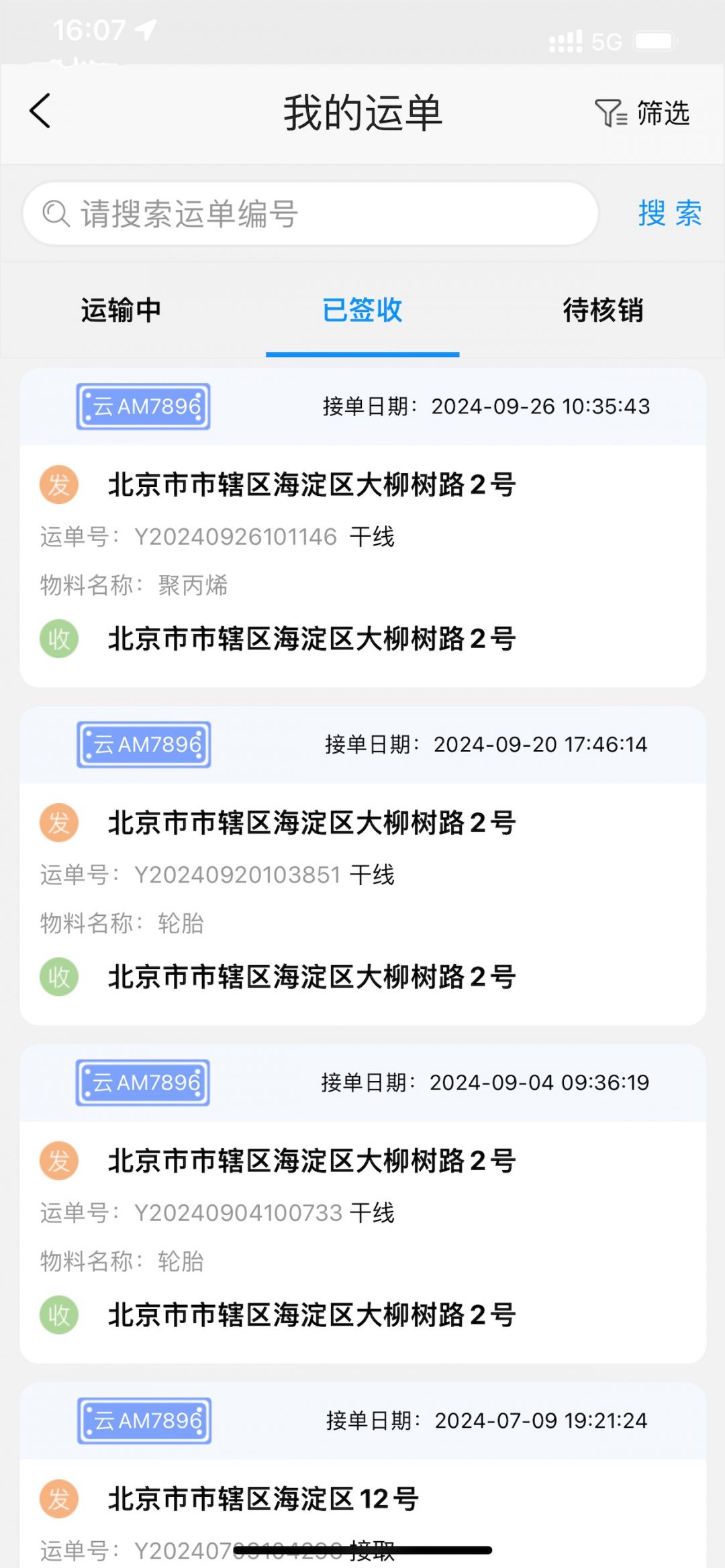Tap the 搜索 button
The width and height of the screenshot is (725, 1568).
(669, 214)
